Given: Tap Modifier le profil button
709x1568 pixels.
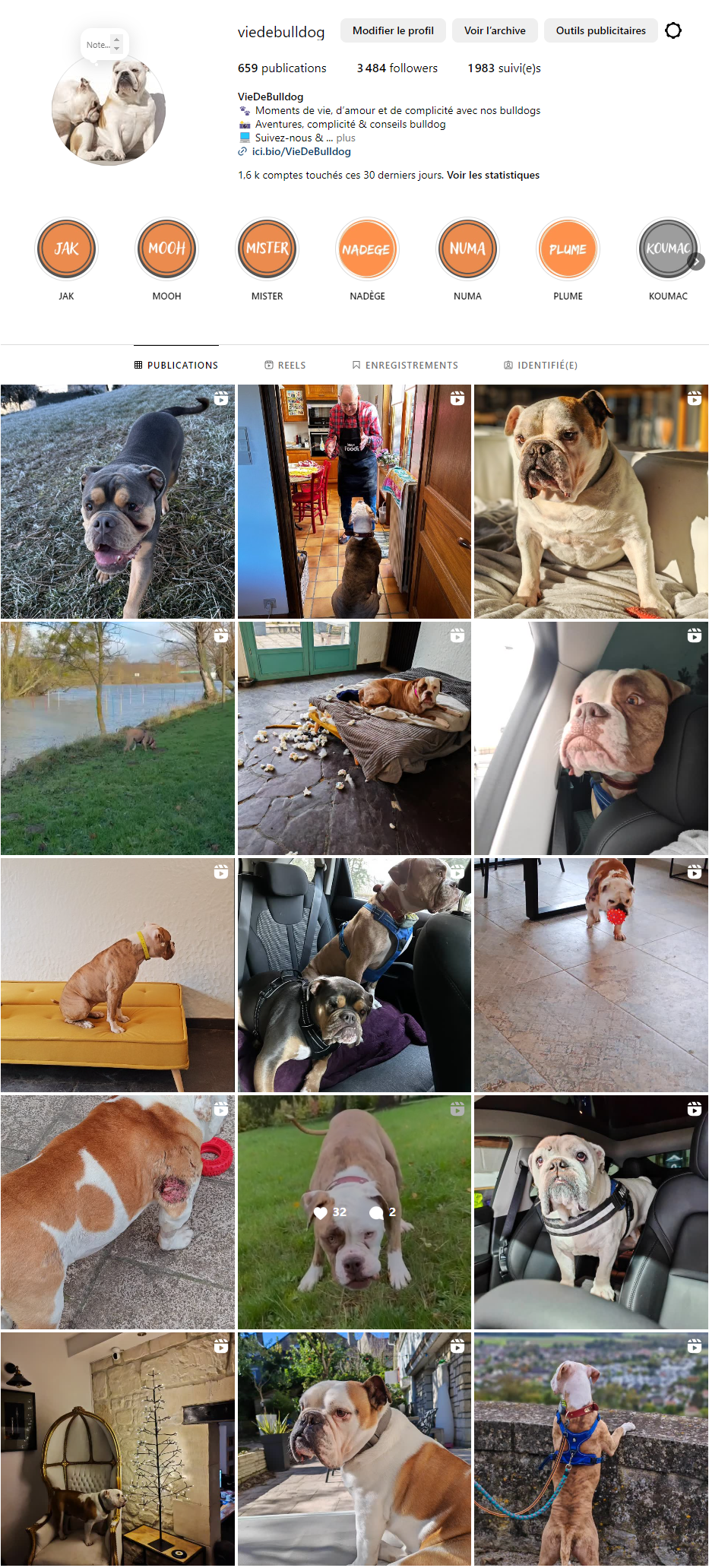Looking at the screenshot, I should coord(393,30).
